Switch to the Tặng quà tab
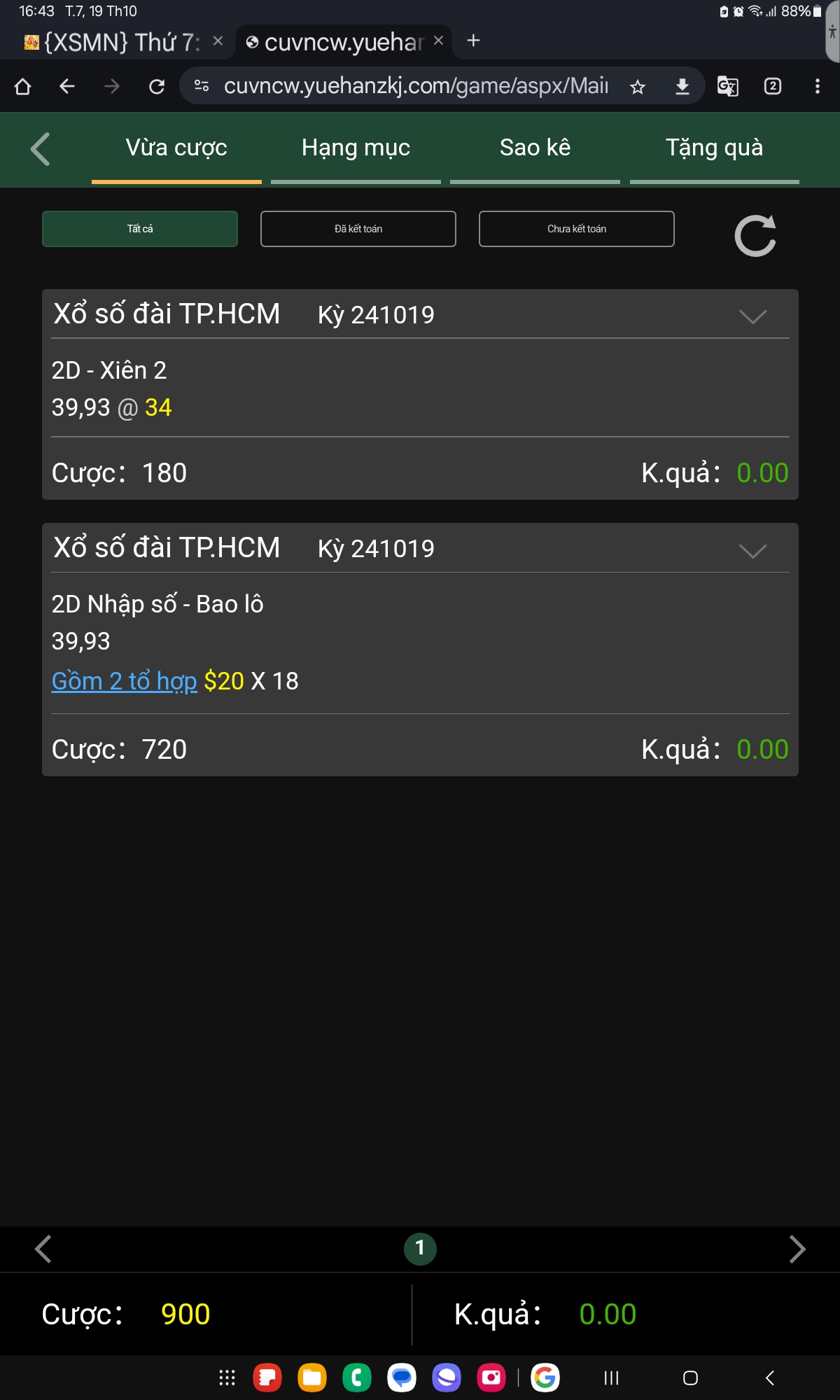Screen dimensions: 840x1400 tap(714, 148)
